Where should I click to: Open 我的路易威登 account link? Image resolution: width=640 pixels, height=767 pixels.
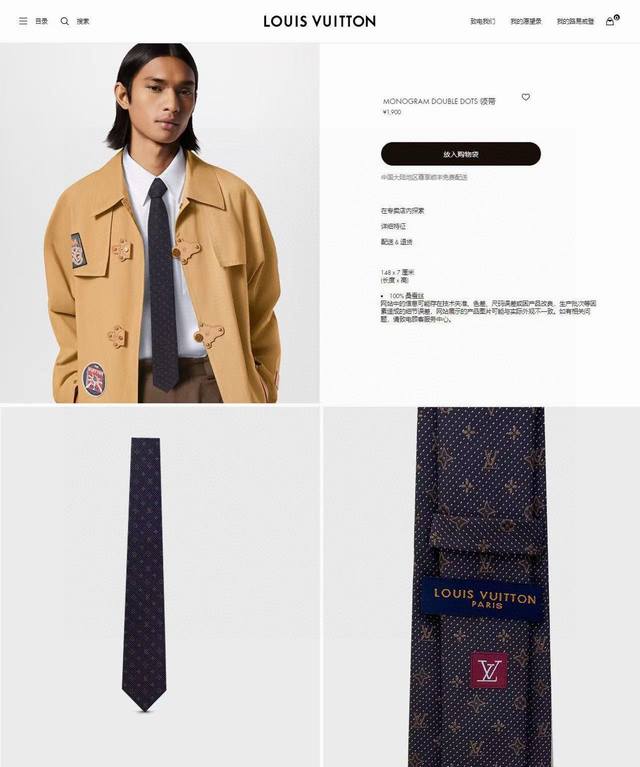(575, 21)
